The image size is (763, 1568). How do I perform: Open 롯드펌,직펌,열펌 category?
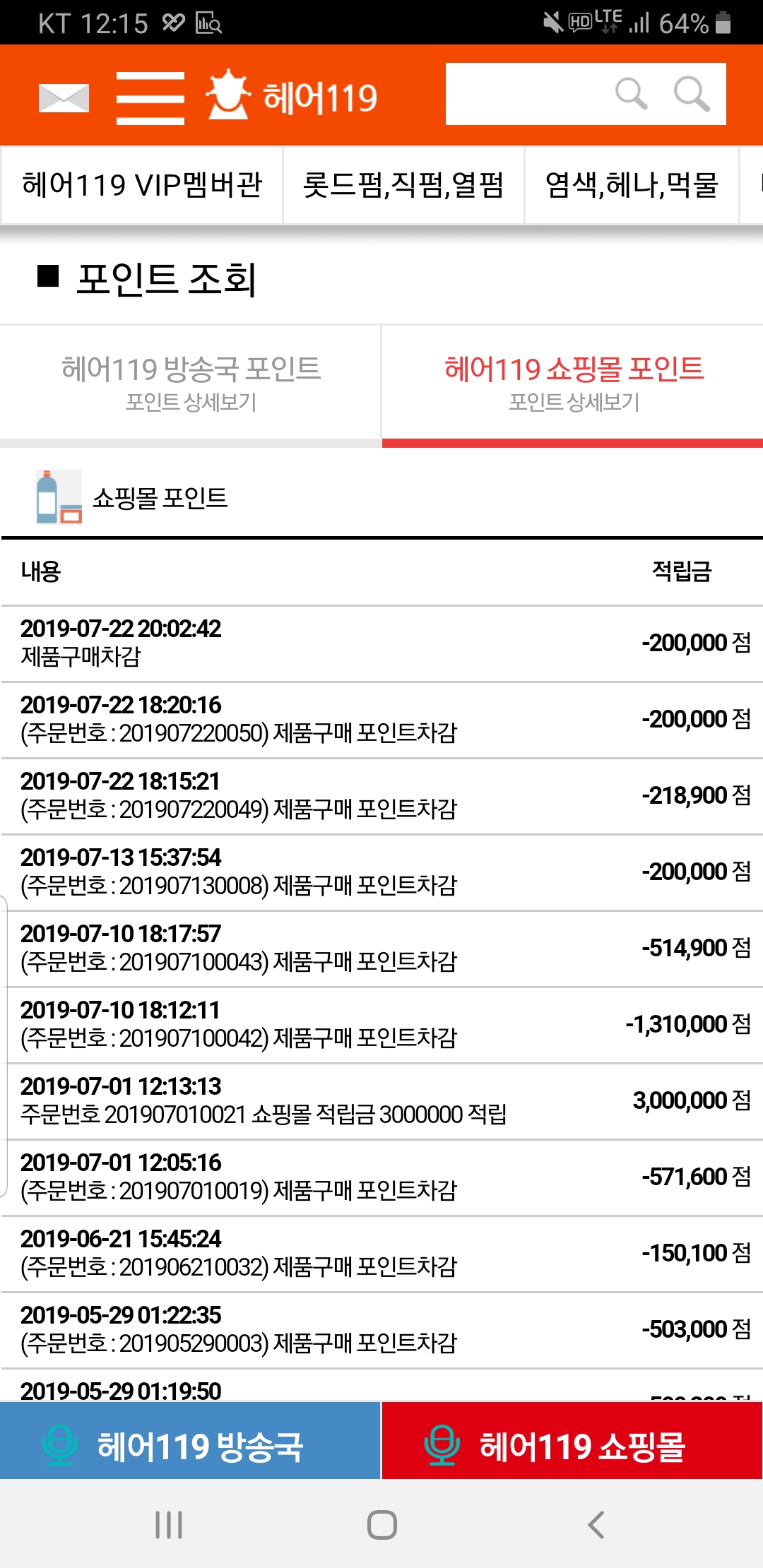tap(403, 185)
